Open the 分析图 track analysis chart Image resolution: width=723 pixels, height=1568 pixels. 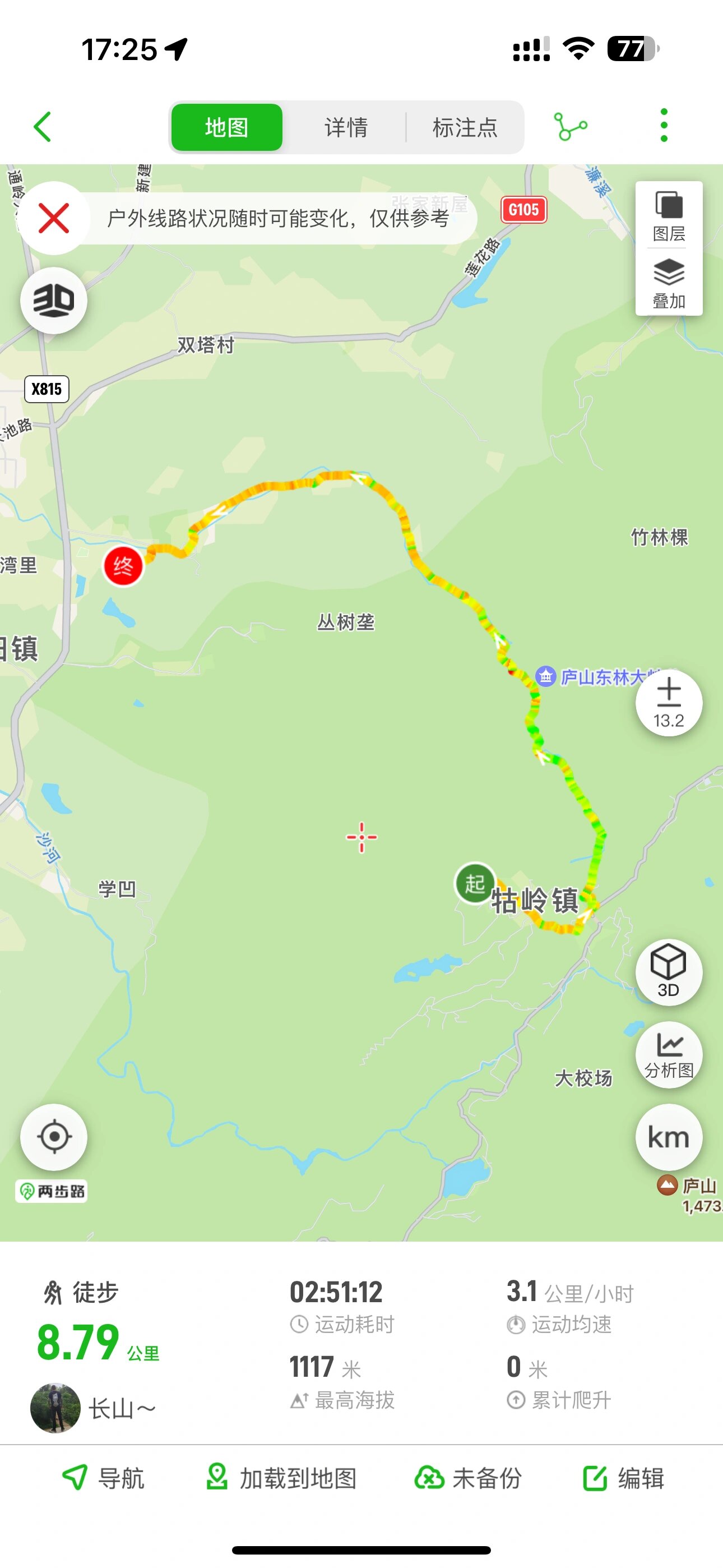pyautogui.click(x=668, y=1056)
